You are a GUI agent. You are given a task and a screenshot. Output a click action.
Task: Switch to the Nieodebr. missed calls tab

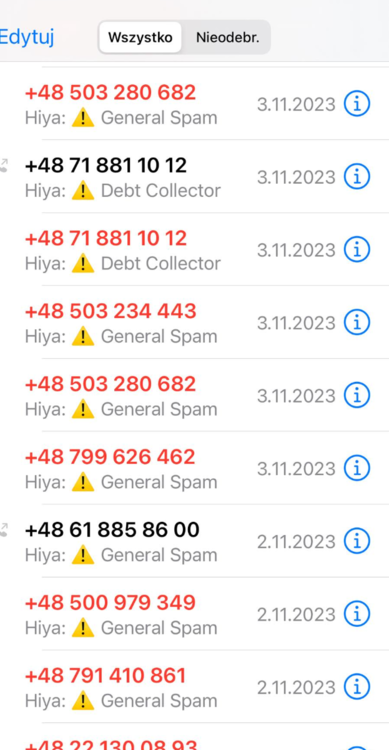click(227, 37)
